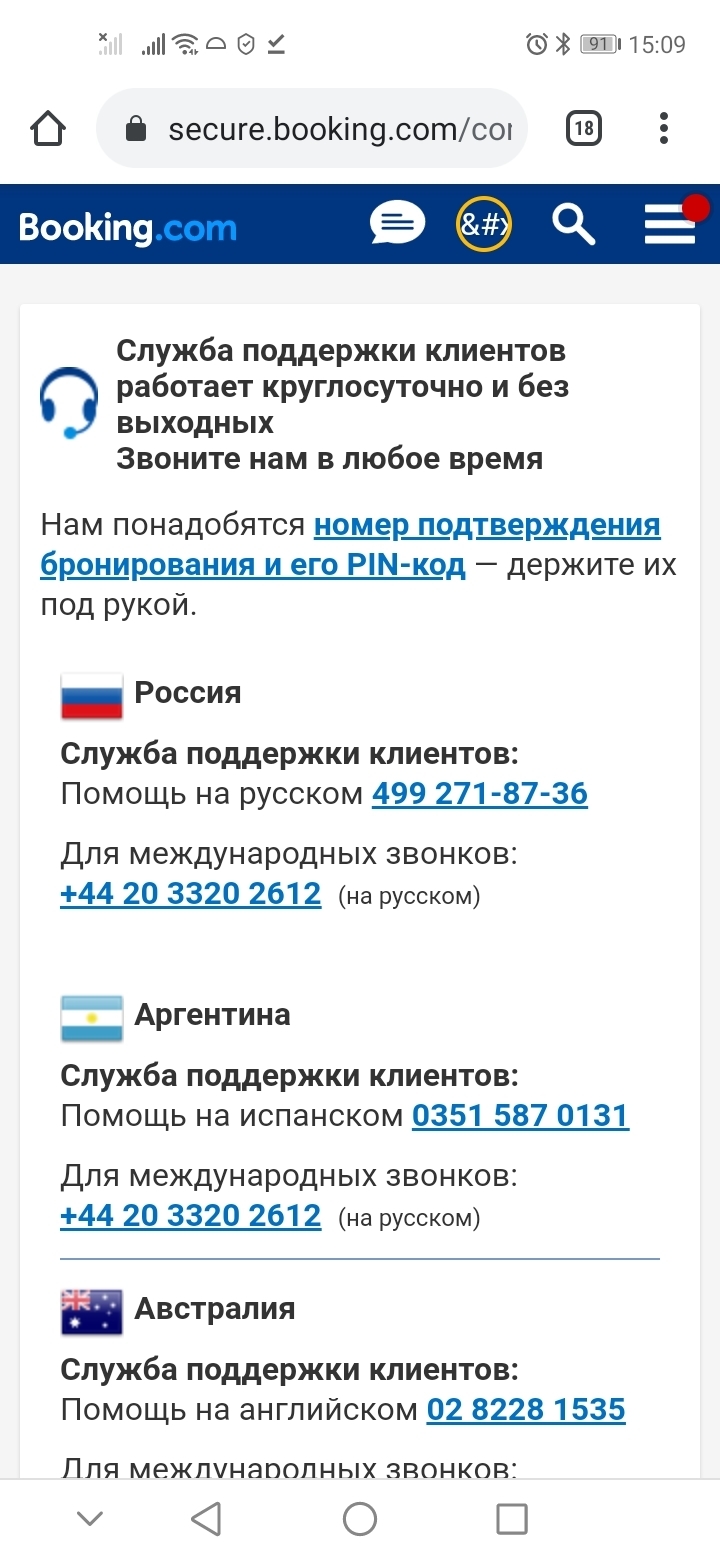Go back with the system back button
This screenshot has width=720, height=1560.
[x=206, y=1520]
